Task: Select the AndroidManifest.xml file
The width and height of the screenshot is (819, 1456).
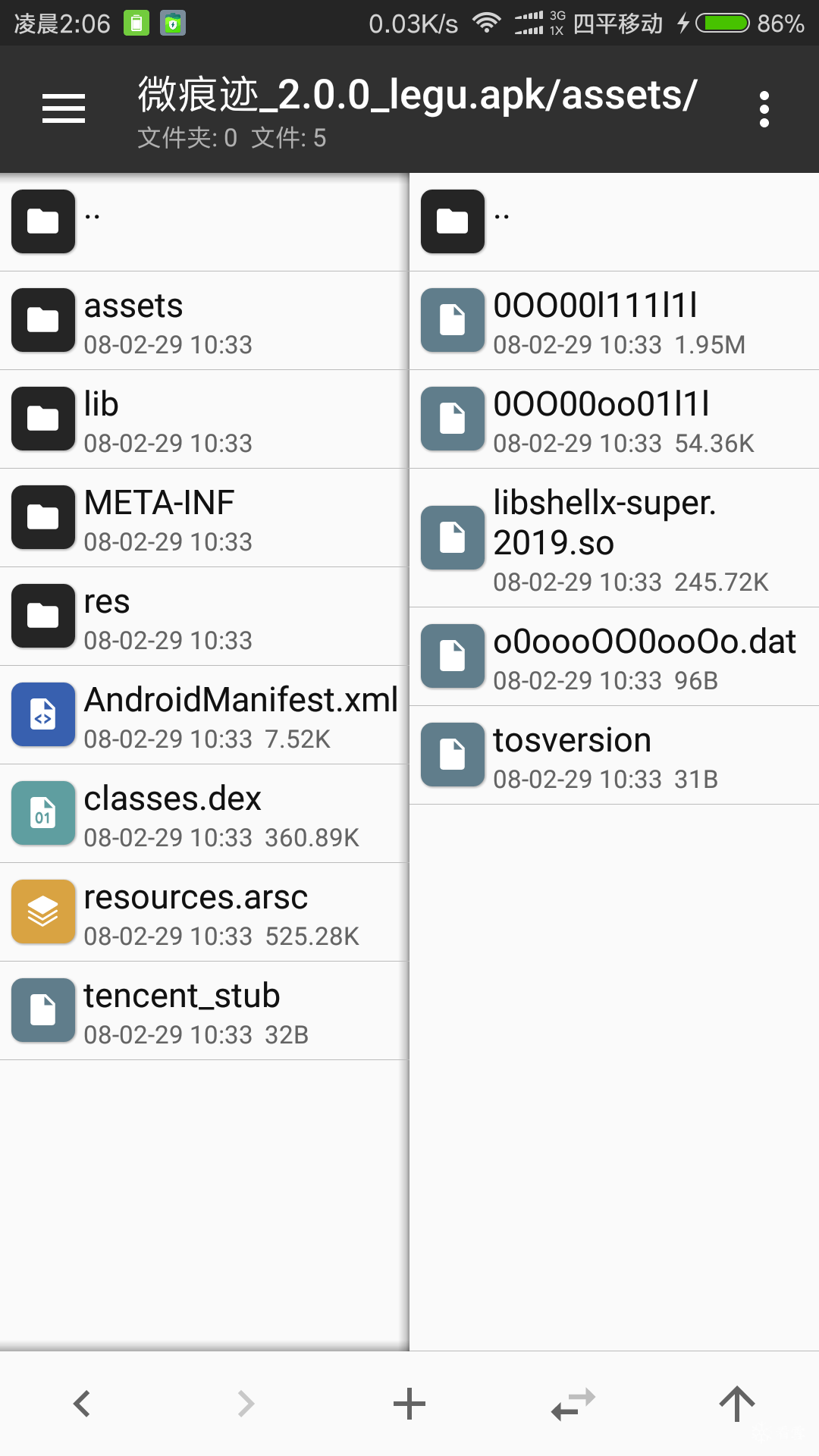Action: 203,715
